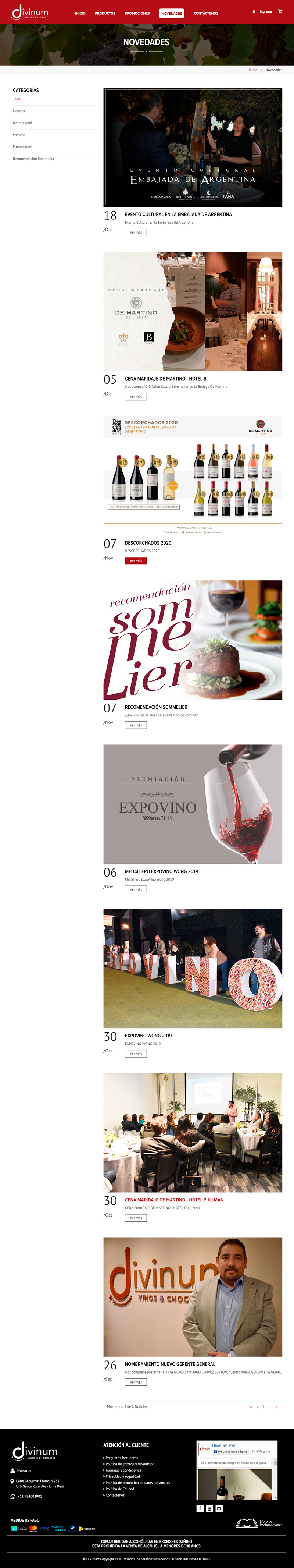Select the Institucional category
This screenshot has width=294, height=1568.
22,123
